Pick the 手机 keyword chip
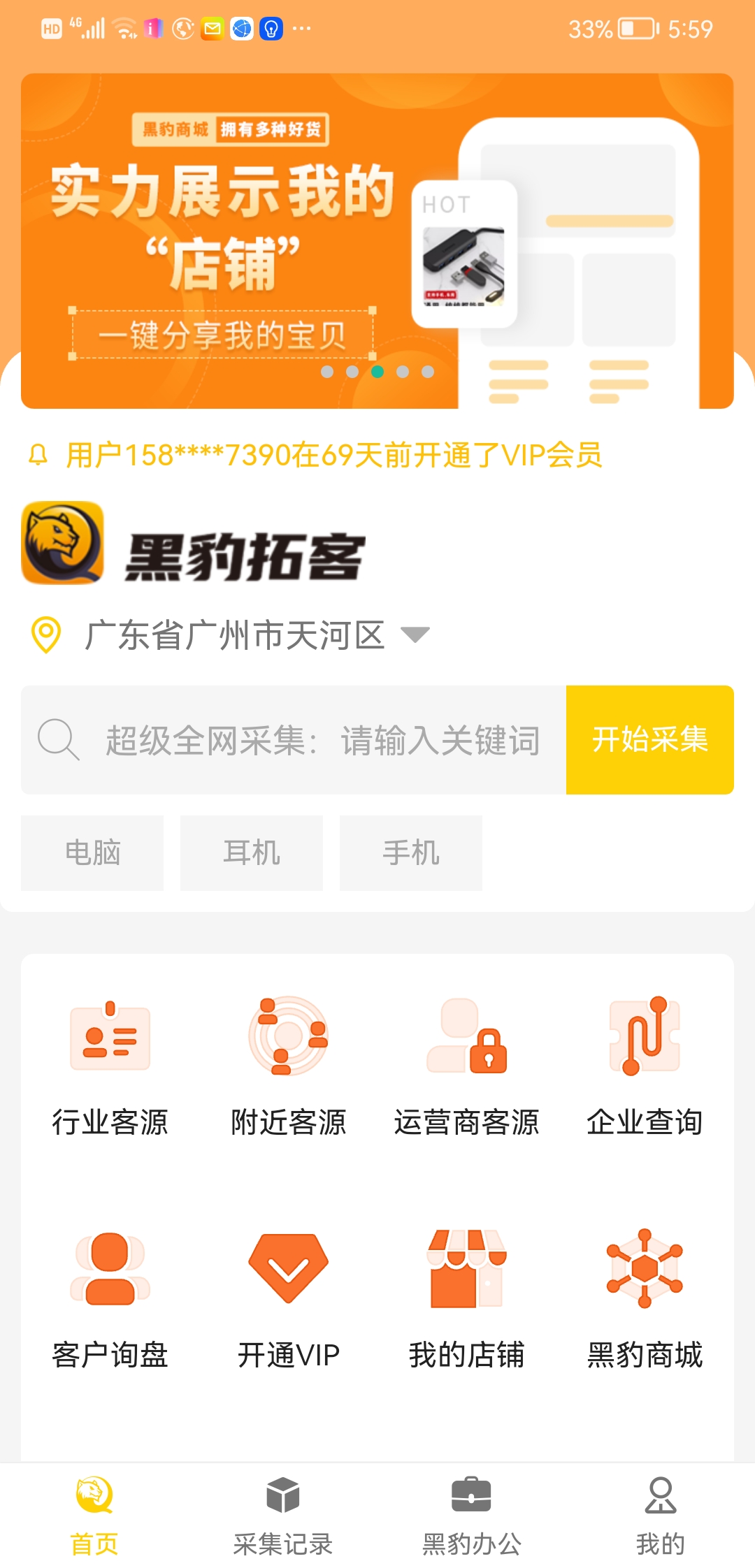Image resolution: width=755 pixels, height=1568 pixels. tap(411, 852)
